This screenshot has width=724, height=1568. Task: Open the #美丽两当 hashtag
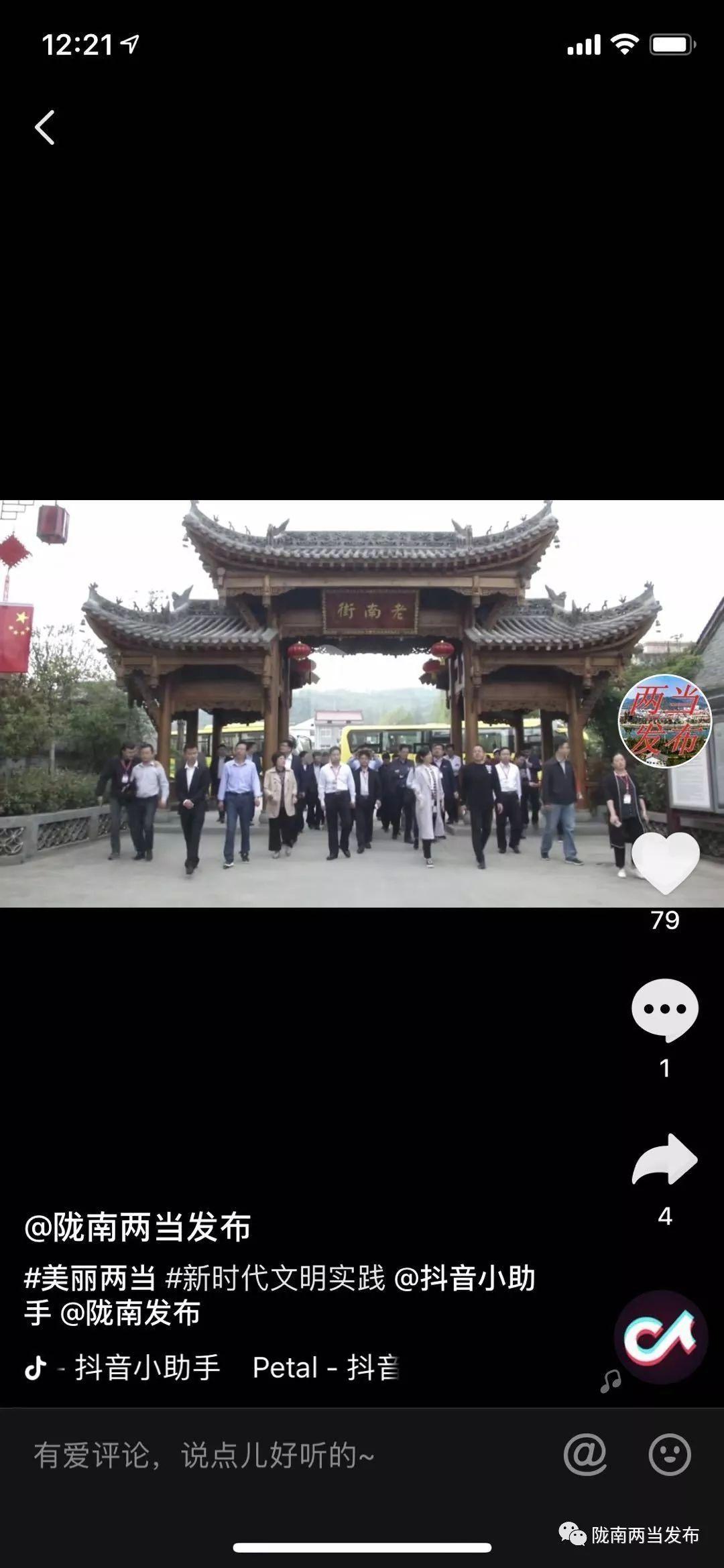pyautogui.click(x=90, y=1278)
